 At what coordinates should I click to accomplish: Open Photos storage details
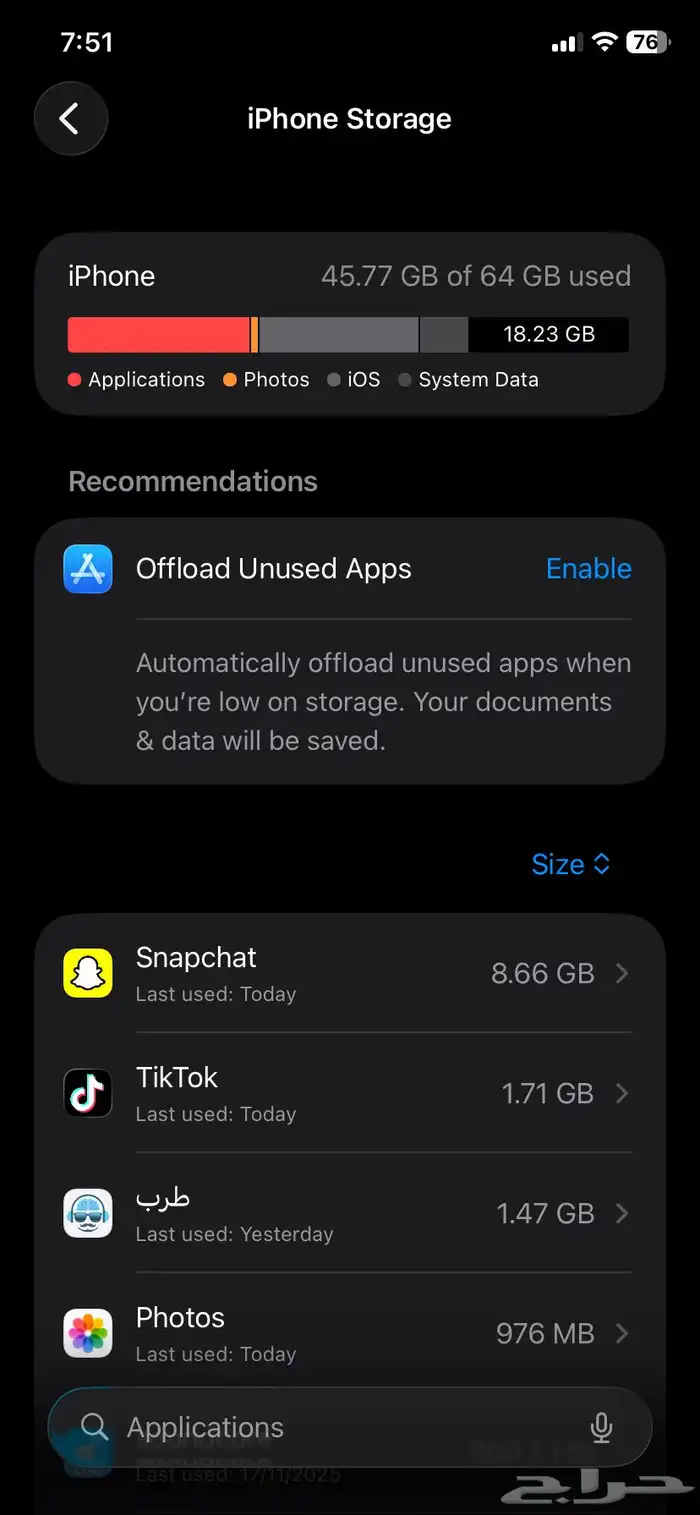point(350,1333)
